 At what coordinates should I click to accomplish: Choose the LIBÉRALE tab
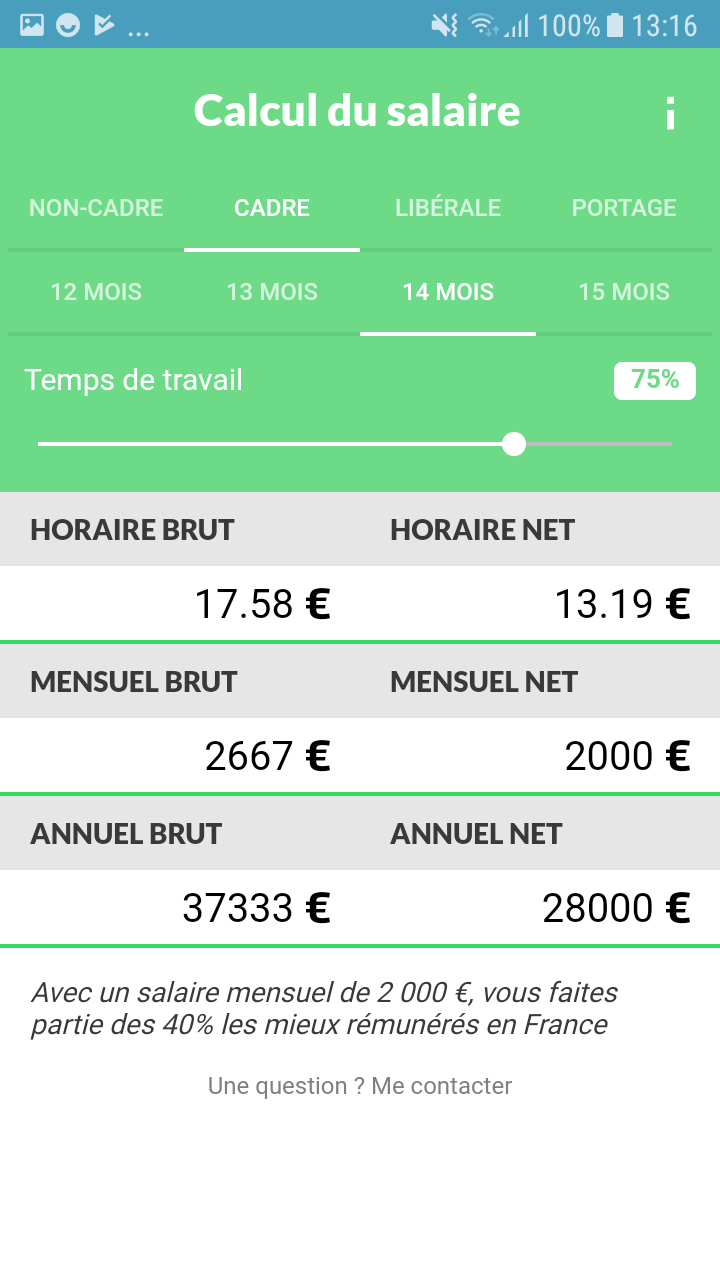tap(448, 208)
